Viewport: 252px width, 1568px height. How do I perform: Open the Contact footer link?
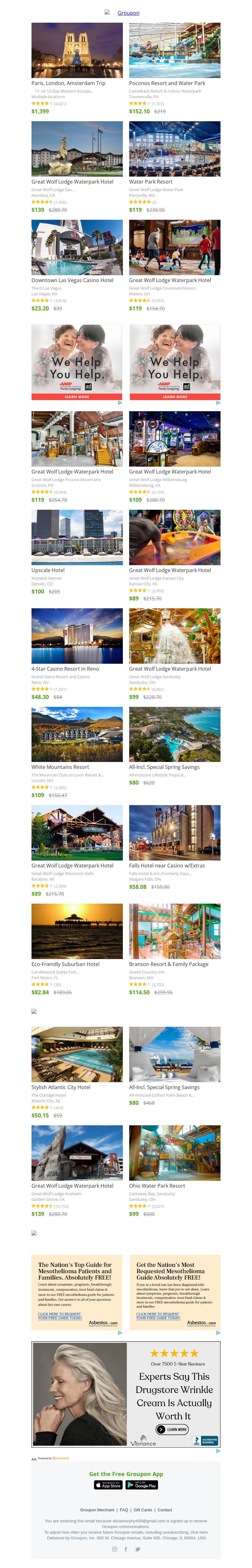pos(164,1510)
